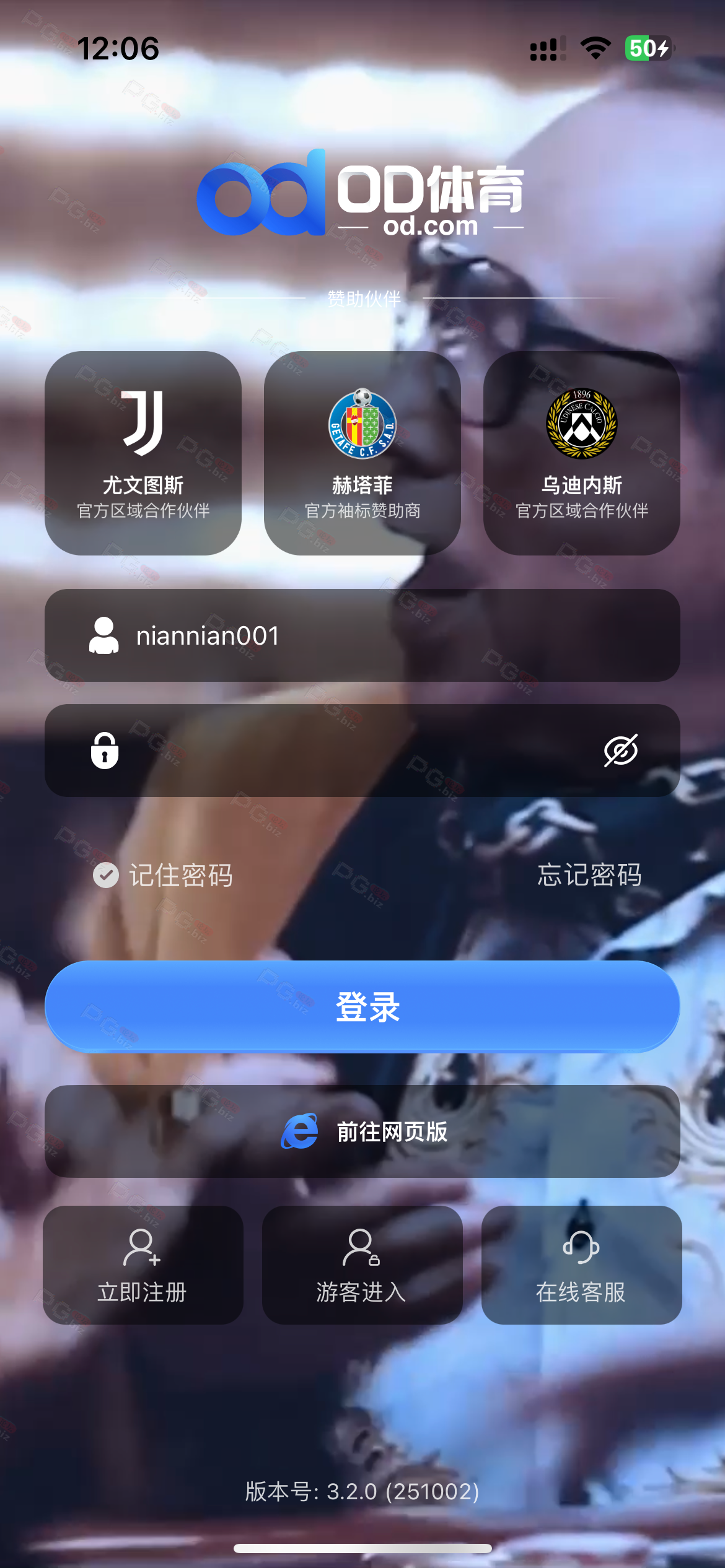This screenshot has height=1568, width=725.
Task: Tap the blue 登录 button
Action: (x=362, y=1007)
